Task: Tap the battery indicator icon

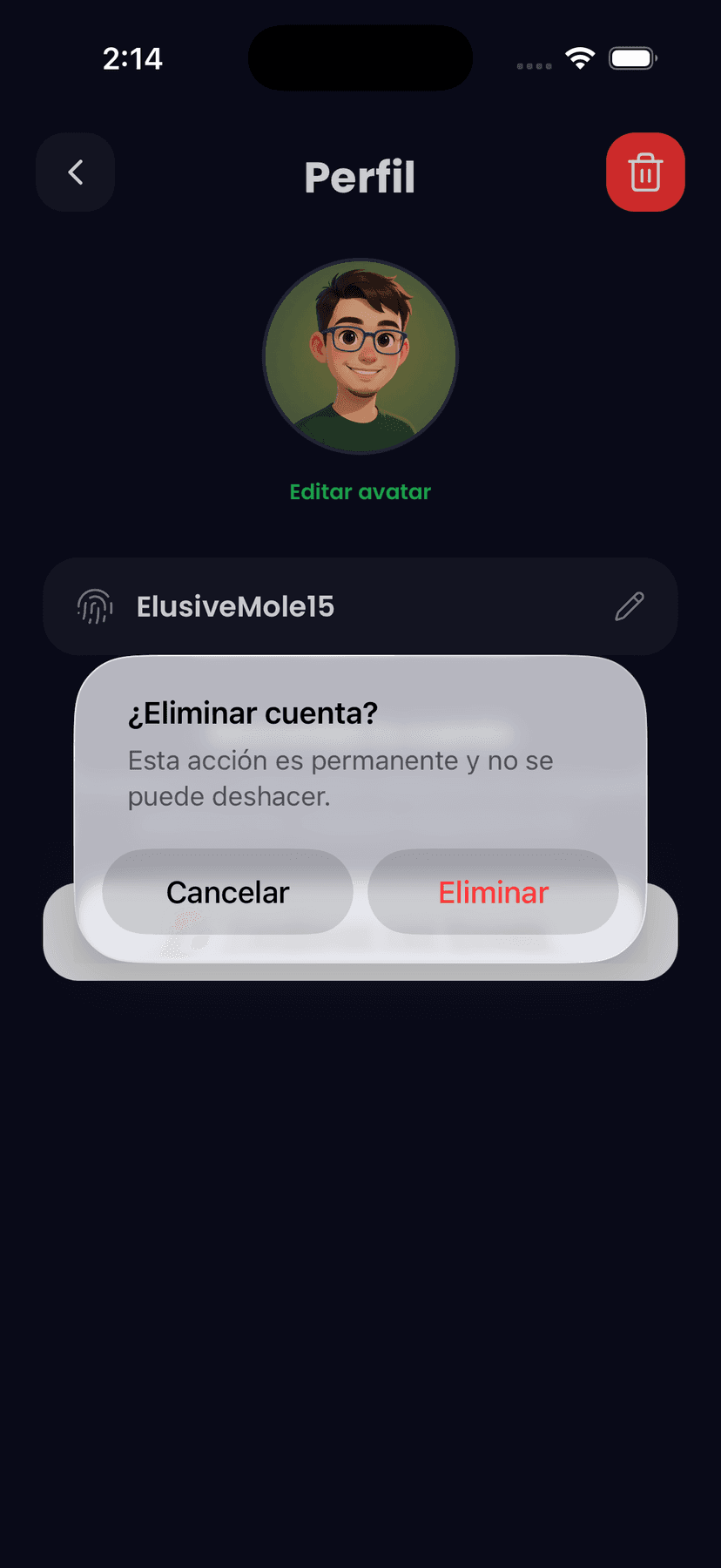Action: point(632,57)
